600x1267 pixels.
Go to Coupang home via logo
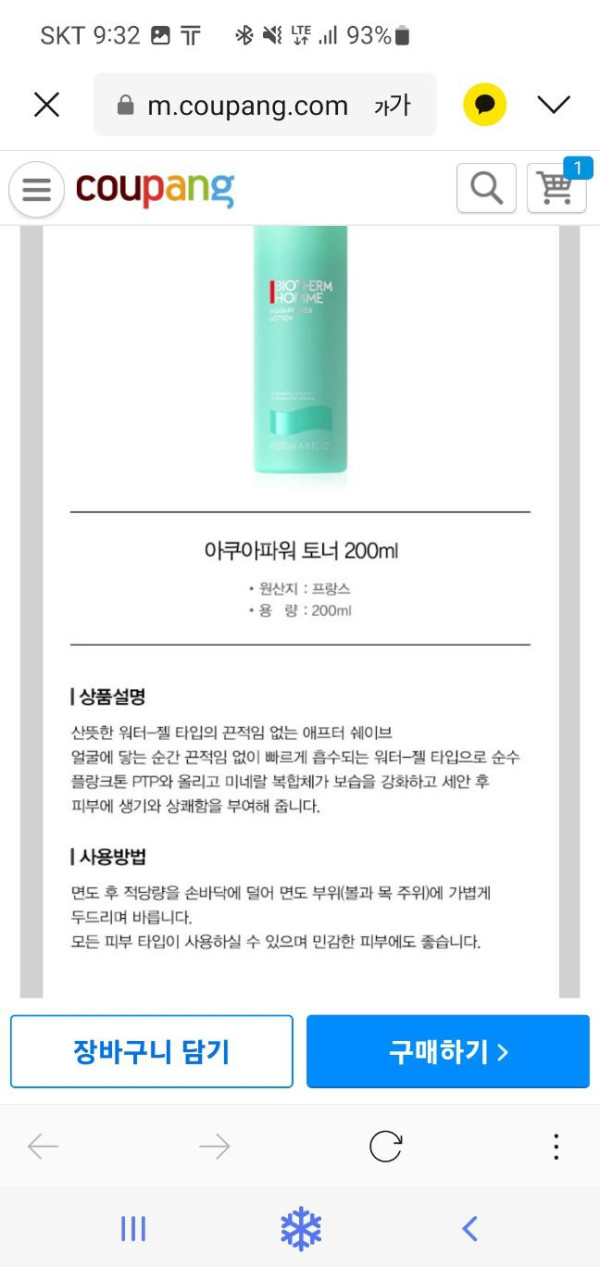pyautogui.click(x=155, y=188)
